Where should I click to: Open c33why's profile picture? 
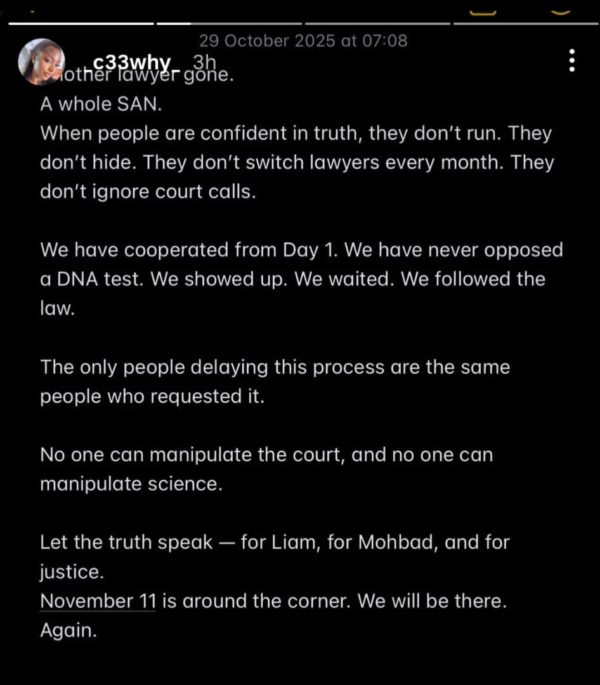click(x=41, y=62)
